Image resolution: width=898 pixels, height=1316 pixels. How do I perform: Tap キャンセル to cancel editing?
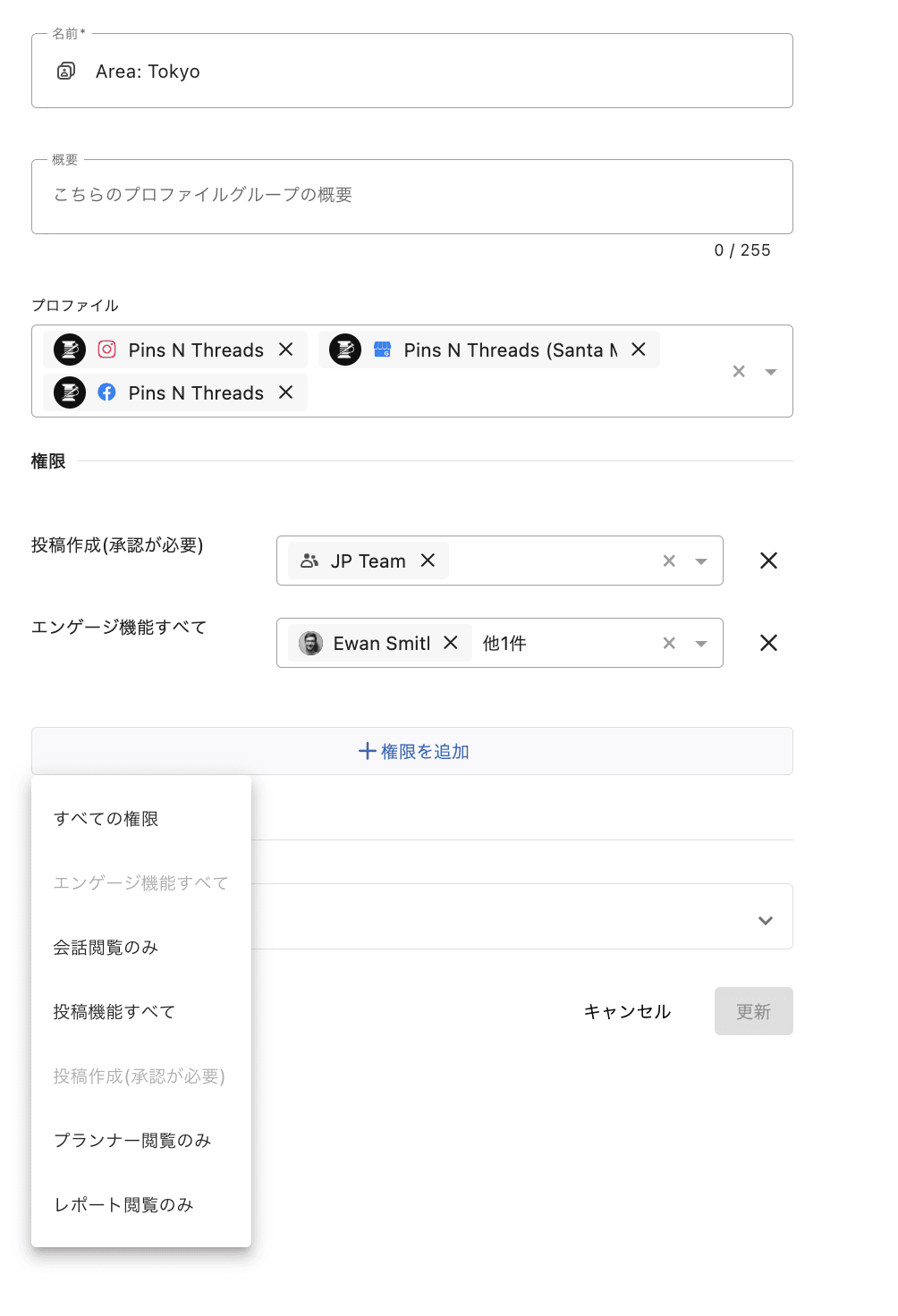pyautogui.click(x=627, y=1011)
